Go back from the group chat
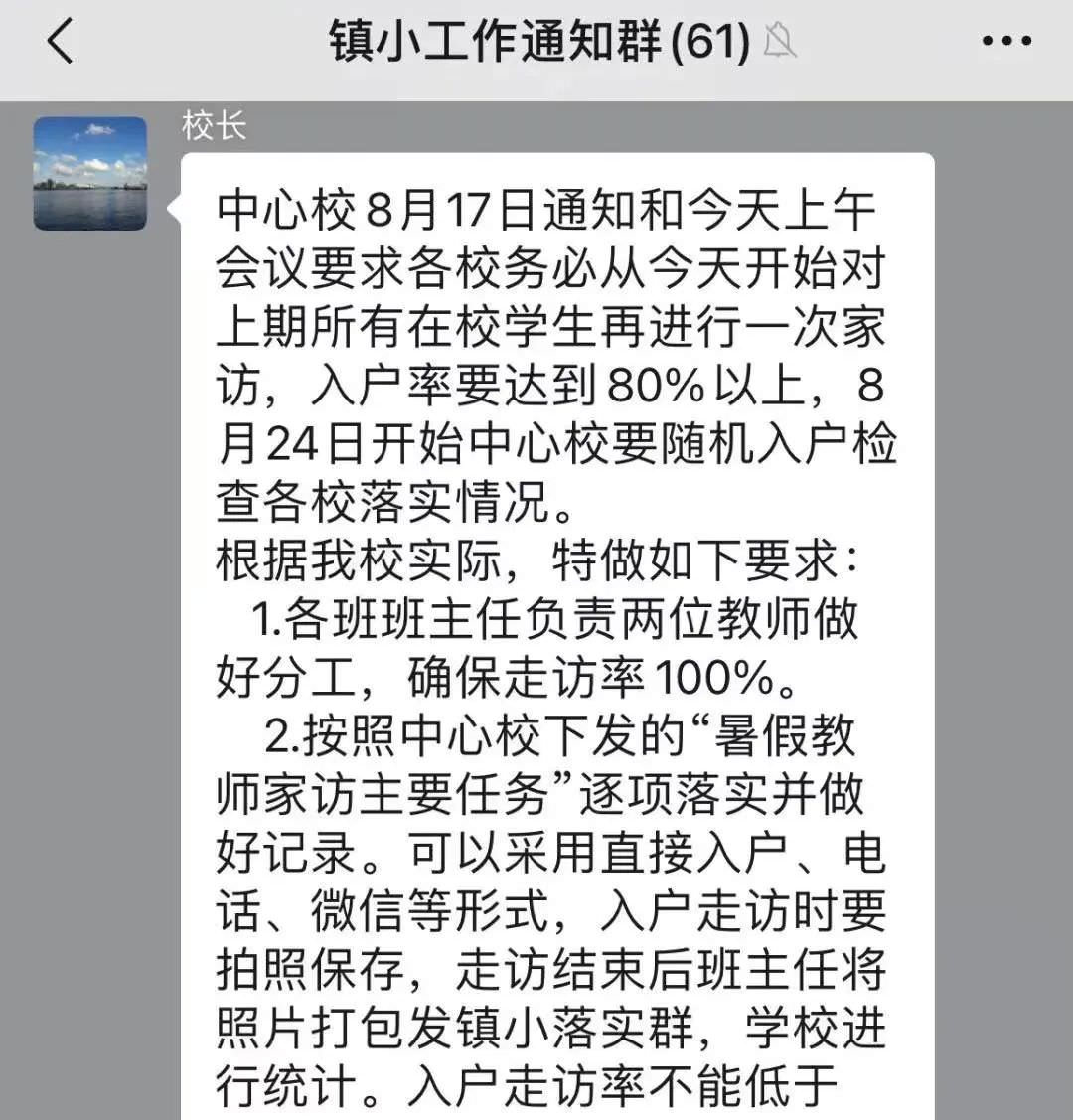1073x1120 pixels. [x=61, y=42]
